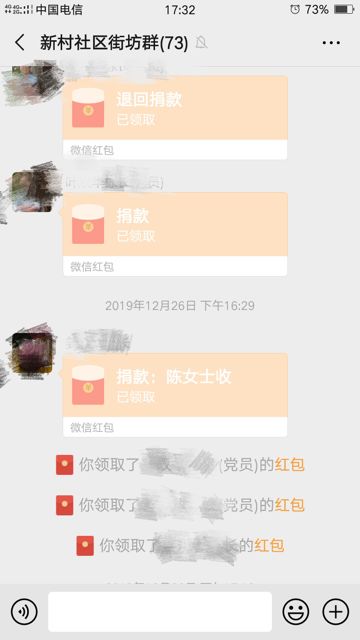Open the three-dot chat info menu

(x=331, y=43)
